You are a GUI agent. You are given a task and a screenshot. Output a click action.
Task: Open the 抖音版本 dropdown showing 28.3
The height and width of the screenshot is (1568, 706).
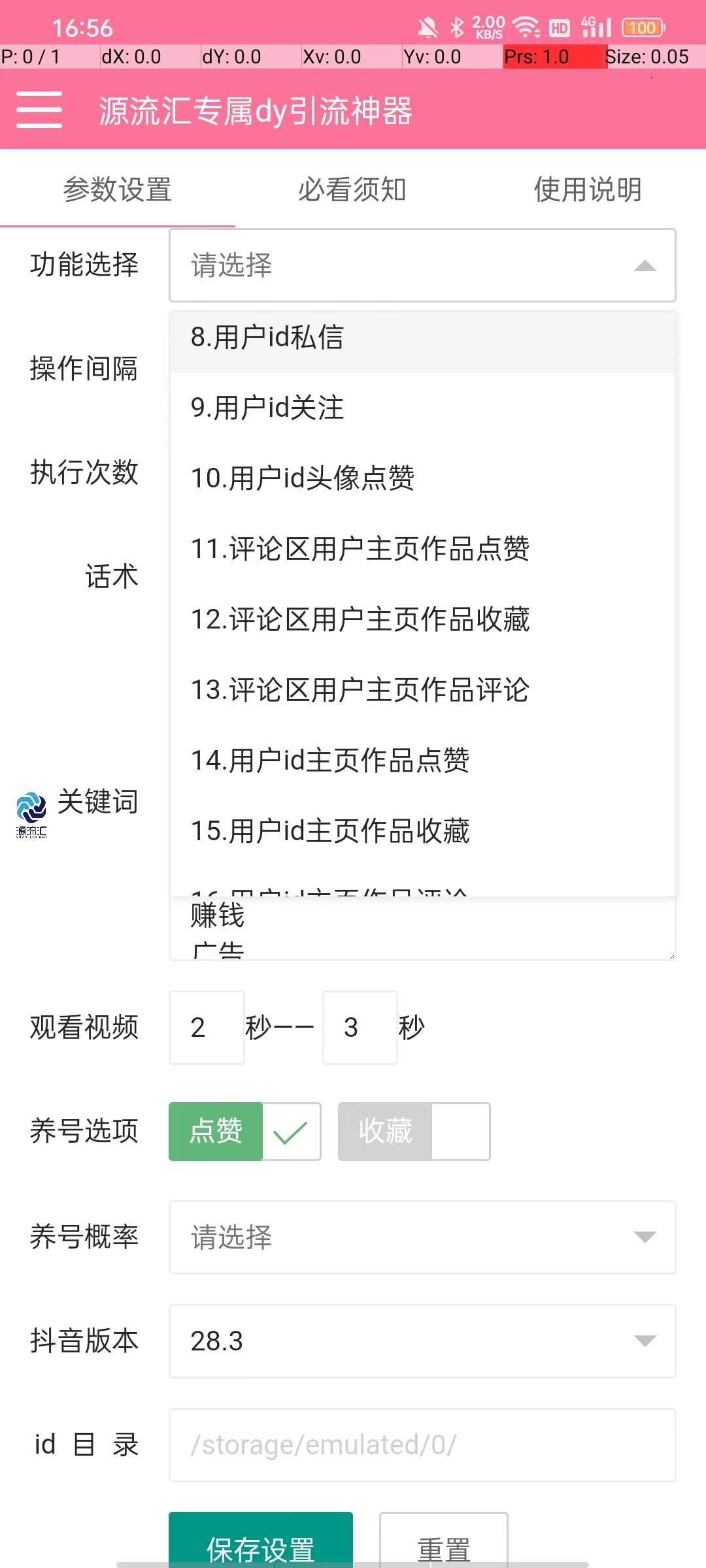point(422,1341)
